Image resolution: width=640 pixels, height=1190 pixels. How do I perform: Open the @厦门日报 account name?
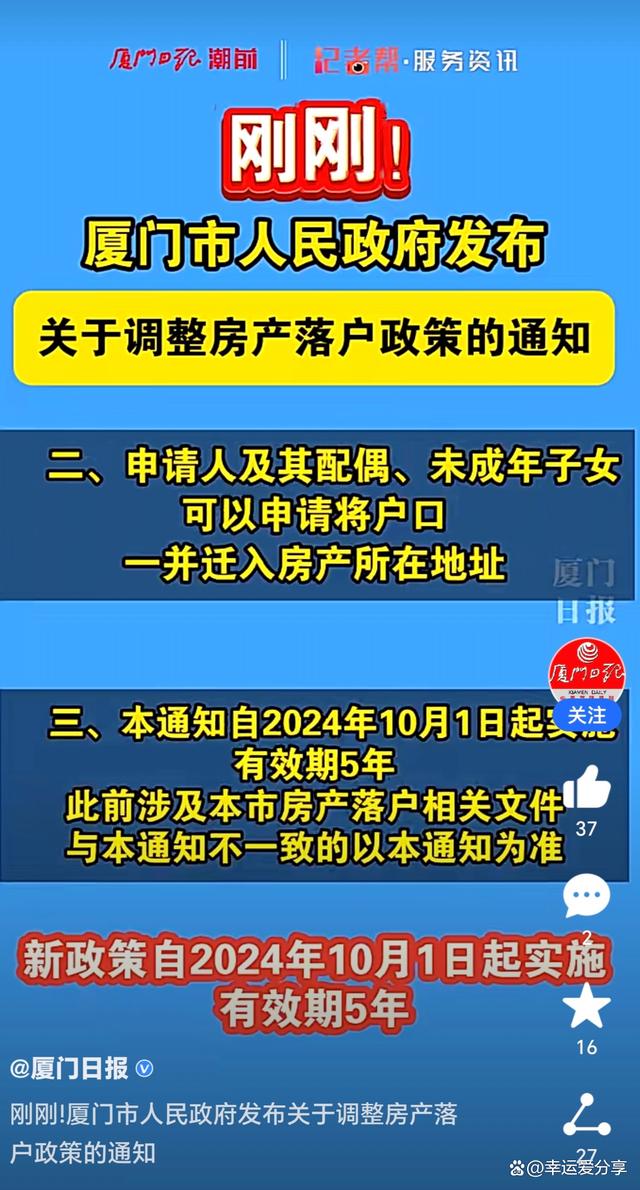pyautogui.click(x=69, y=1069)
